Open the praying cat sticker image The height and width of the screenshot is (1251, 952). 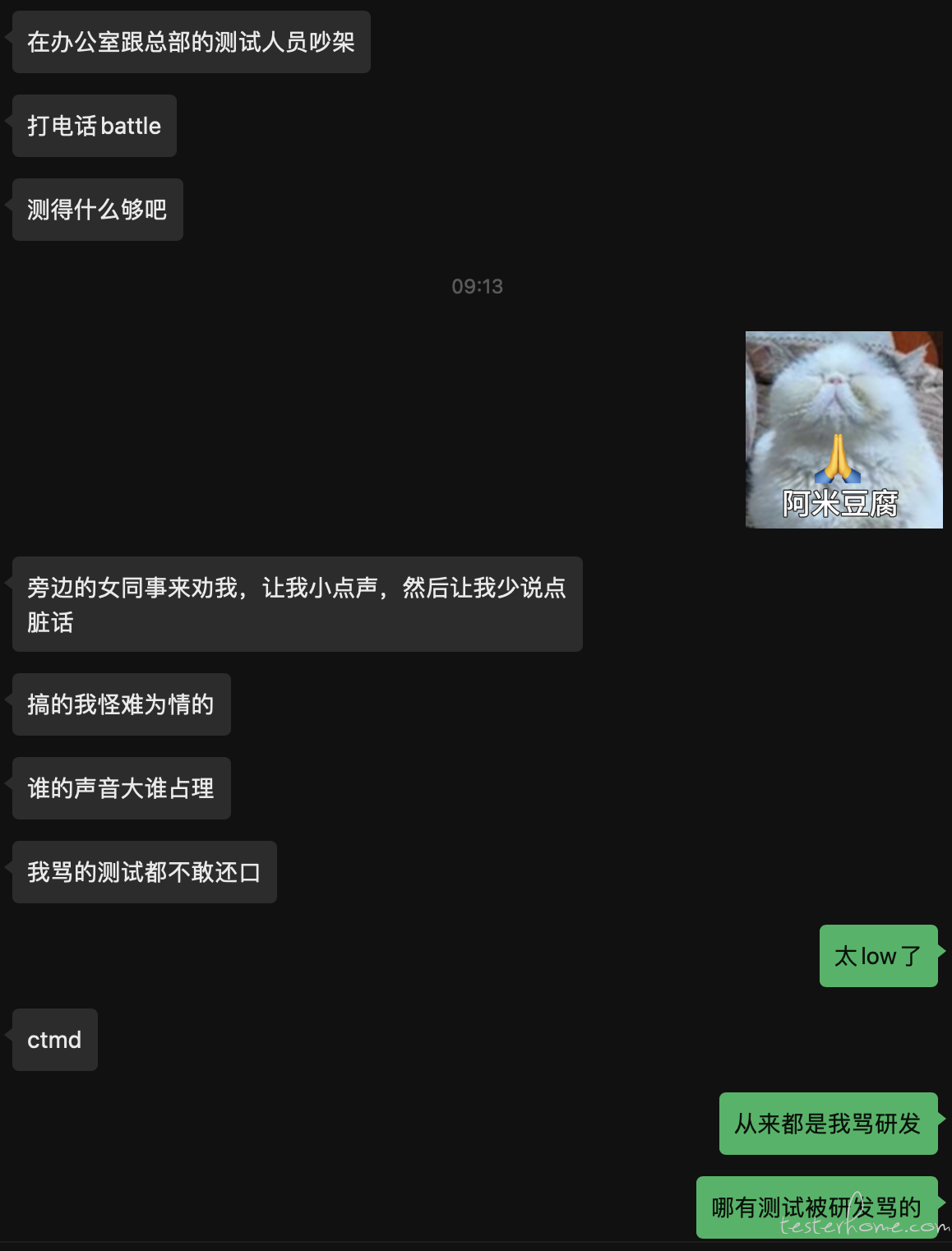(x=843, y=429)
